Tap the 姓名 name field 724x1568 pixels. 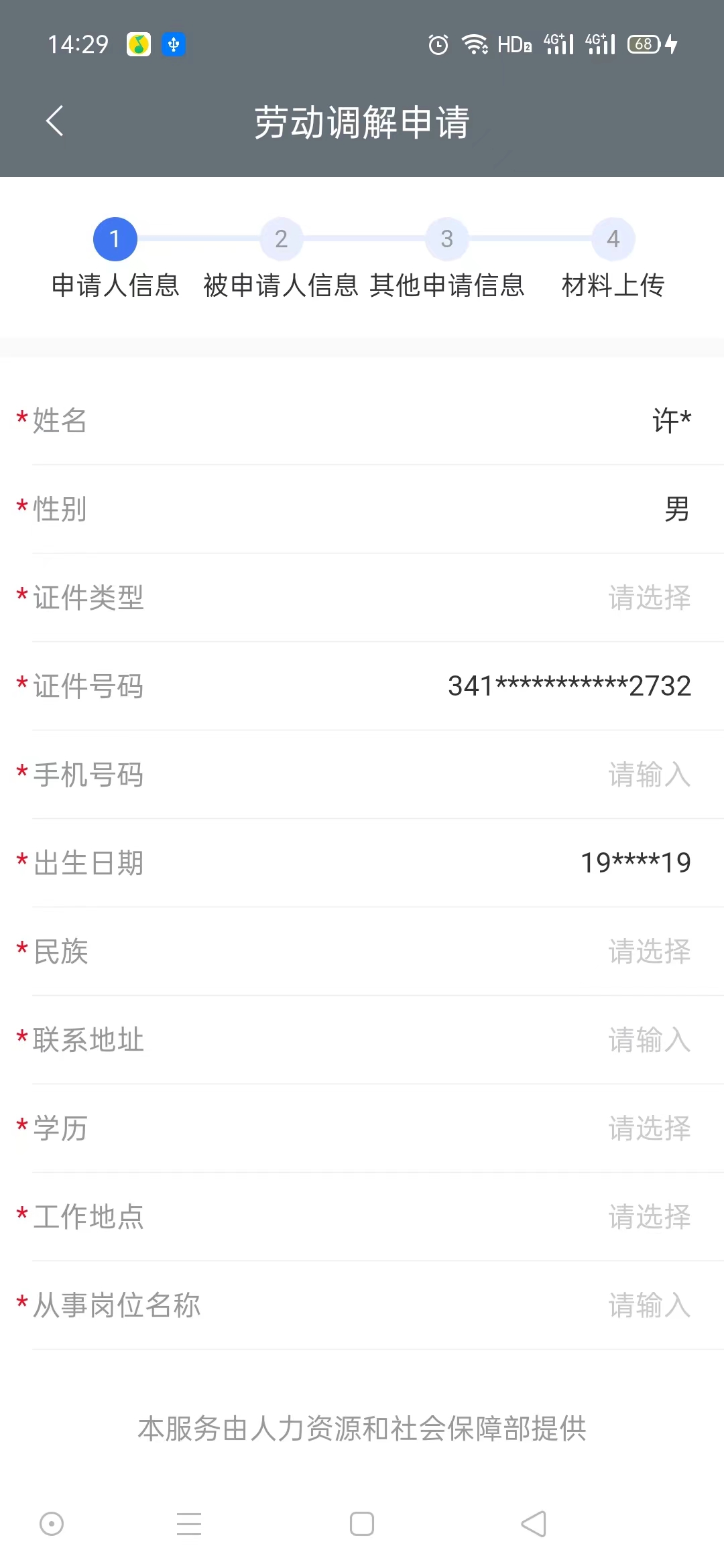point(670,421)
